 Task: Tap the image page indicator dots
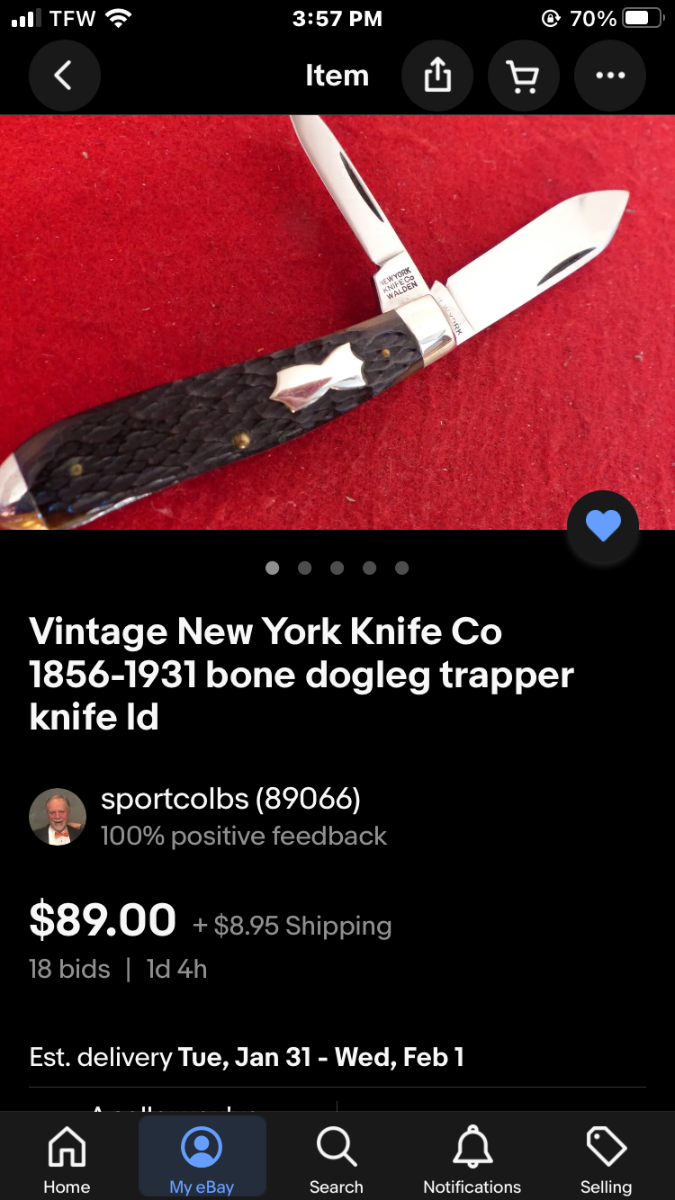[x=337, y=568]
